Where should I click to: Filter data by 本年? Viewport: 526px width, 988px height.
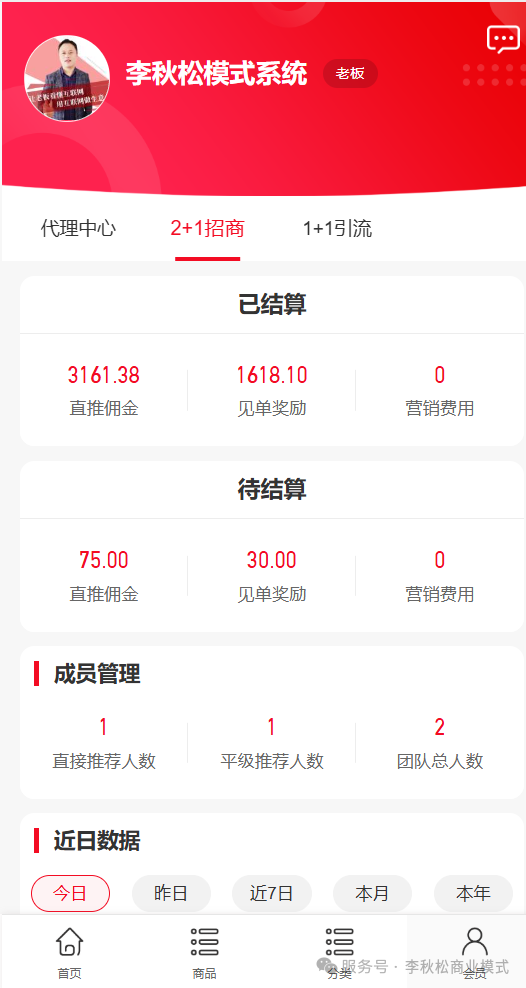click(x=473, y=893)
